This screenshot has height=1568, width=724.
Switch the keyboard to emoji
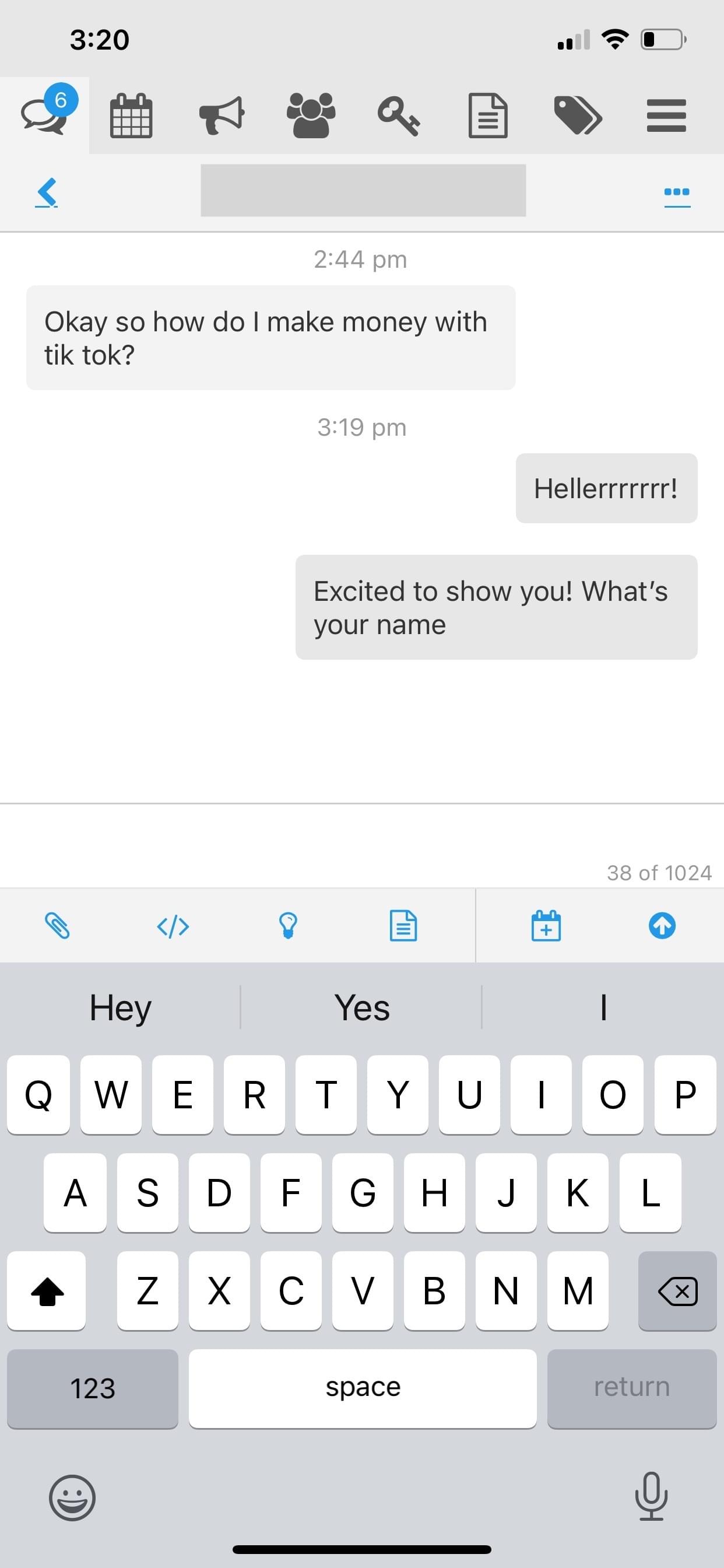click(x=72, y=1497)
